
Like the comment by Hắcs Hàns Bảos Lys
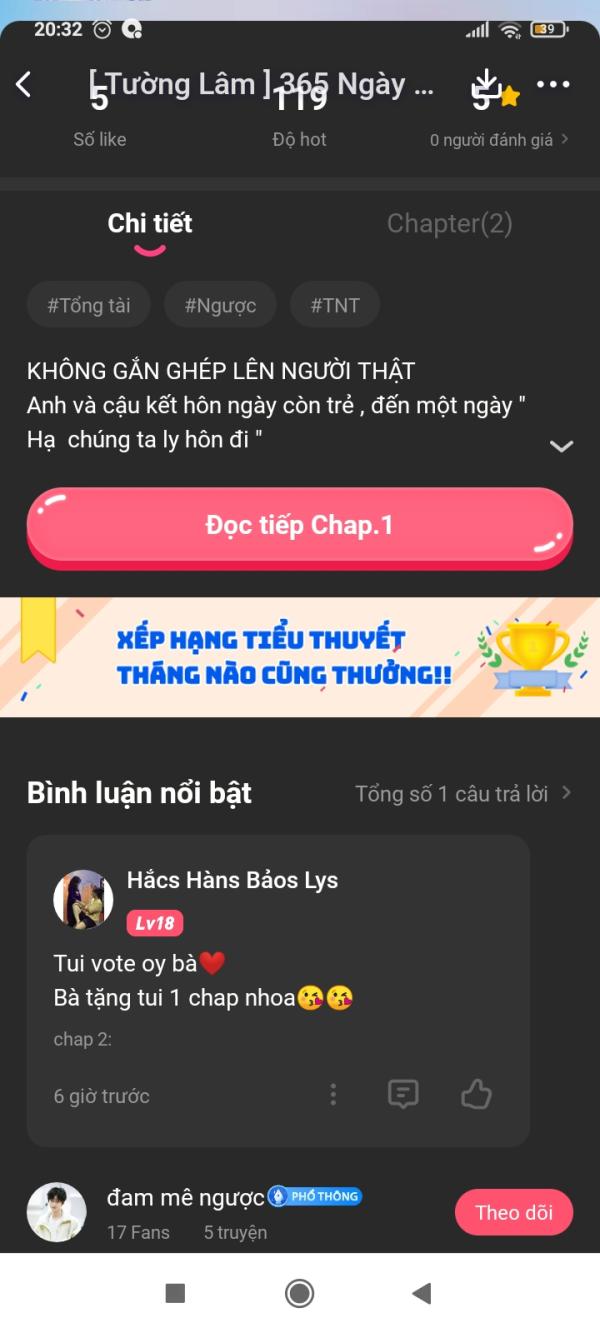point(476,1095)
